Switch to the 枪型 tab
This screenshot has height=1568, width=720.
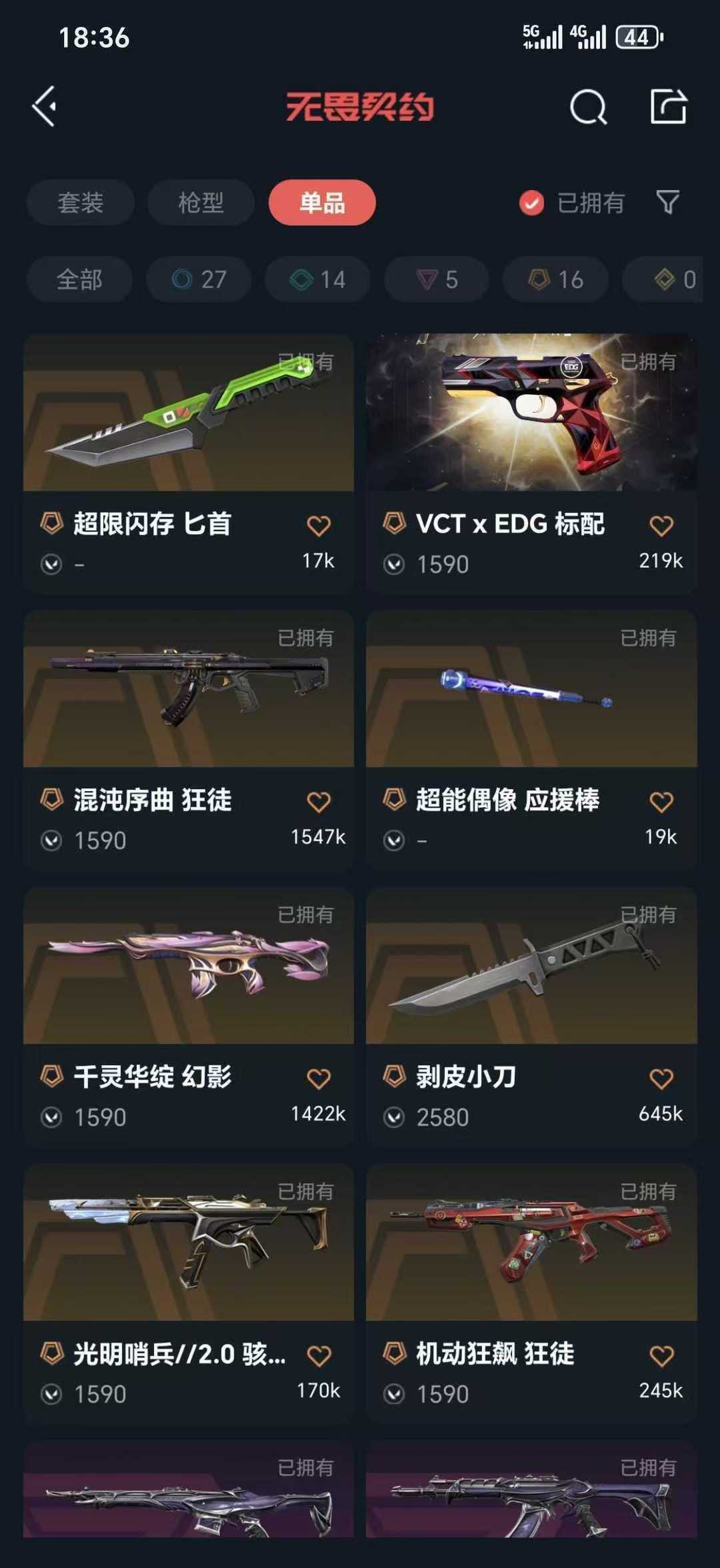pos(200,202)
